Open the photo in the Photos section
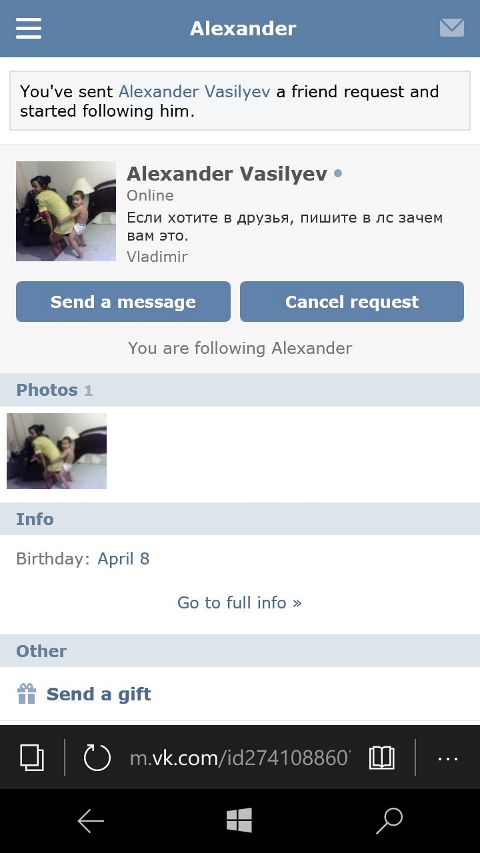Viewport: 480px width, 853px height. pos(57,450)
